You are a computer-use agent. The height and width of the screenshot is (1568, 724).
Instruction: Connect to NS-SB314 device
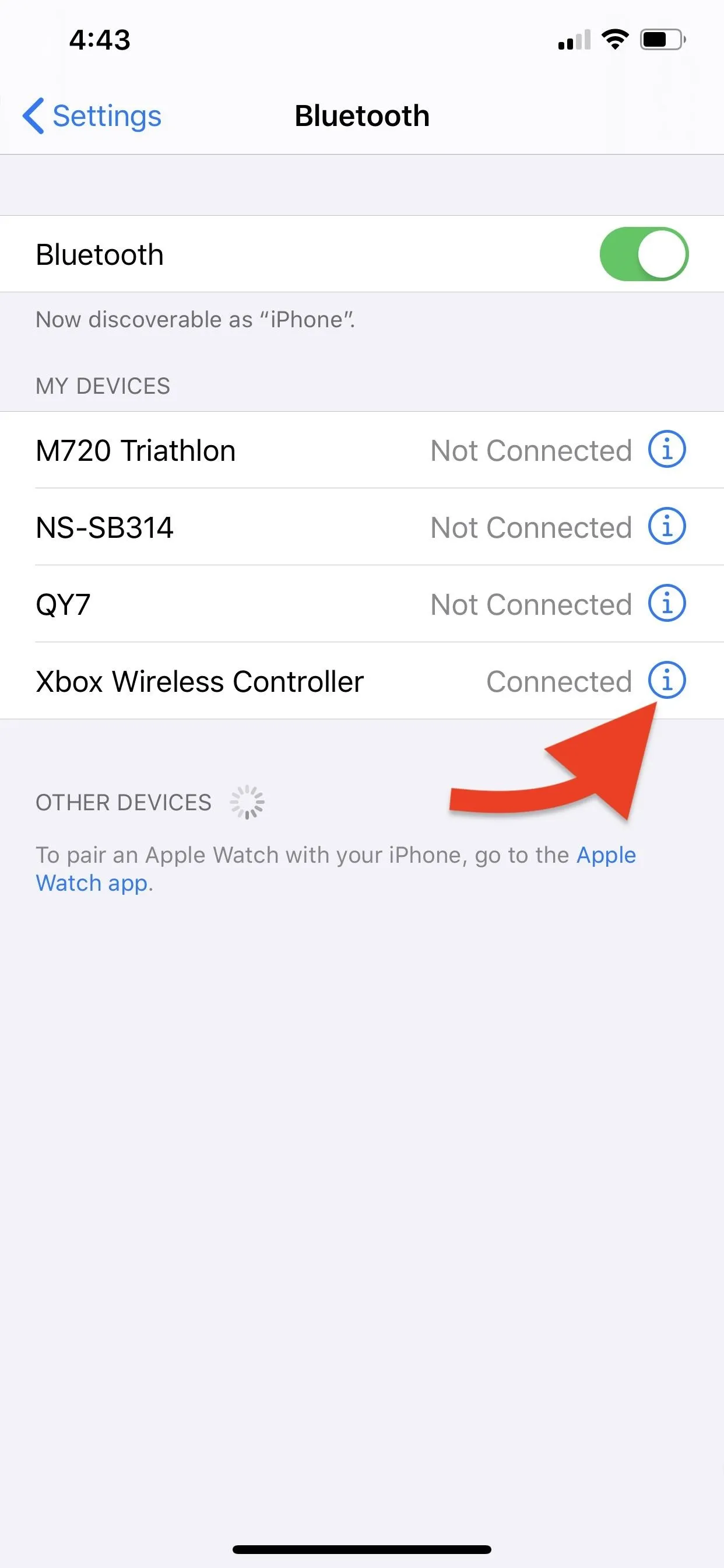[x=243, y=527]
